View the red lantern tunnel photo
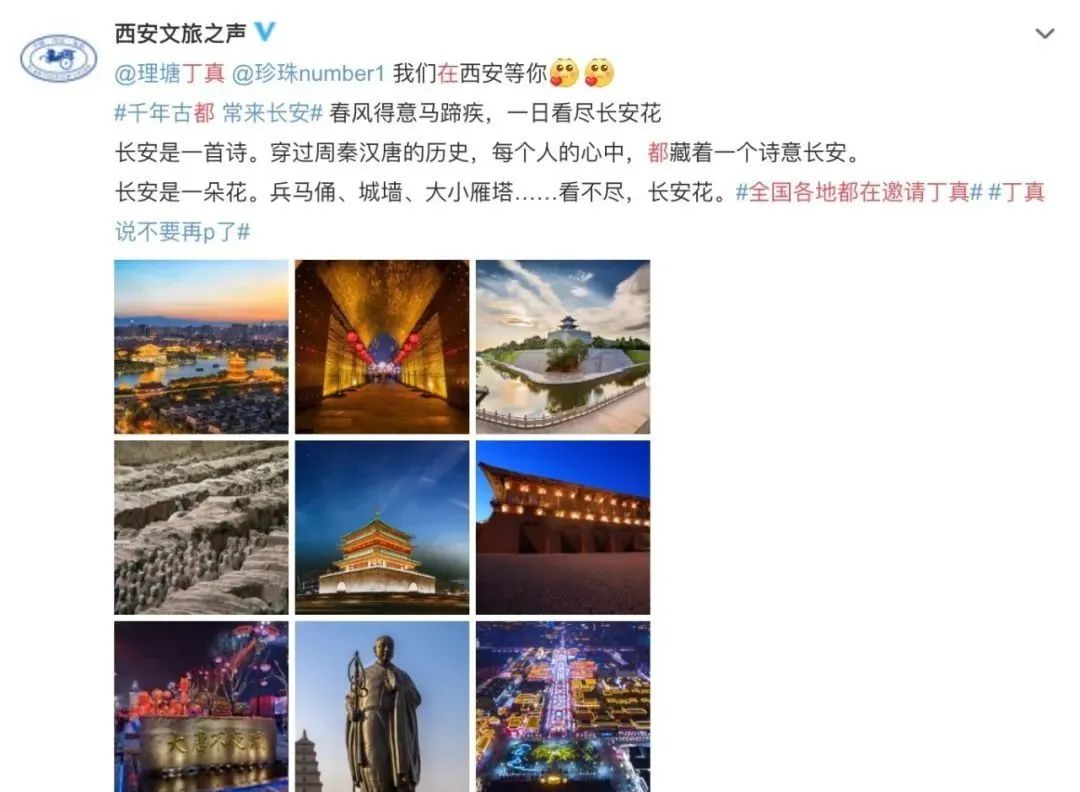 [382, 346]
